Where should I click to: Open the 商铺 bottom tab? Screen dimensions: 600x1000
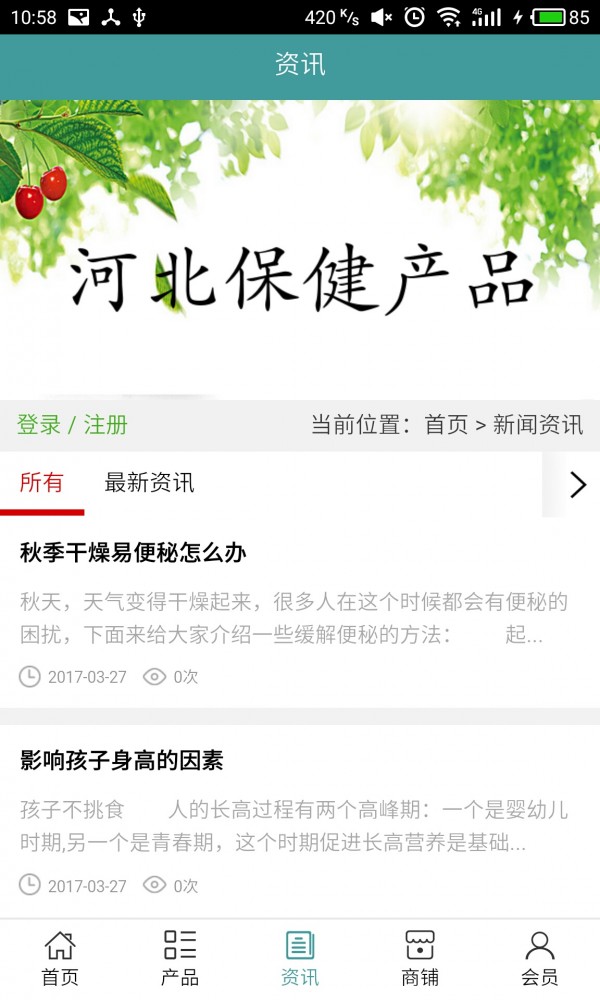420,958
